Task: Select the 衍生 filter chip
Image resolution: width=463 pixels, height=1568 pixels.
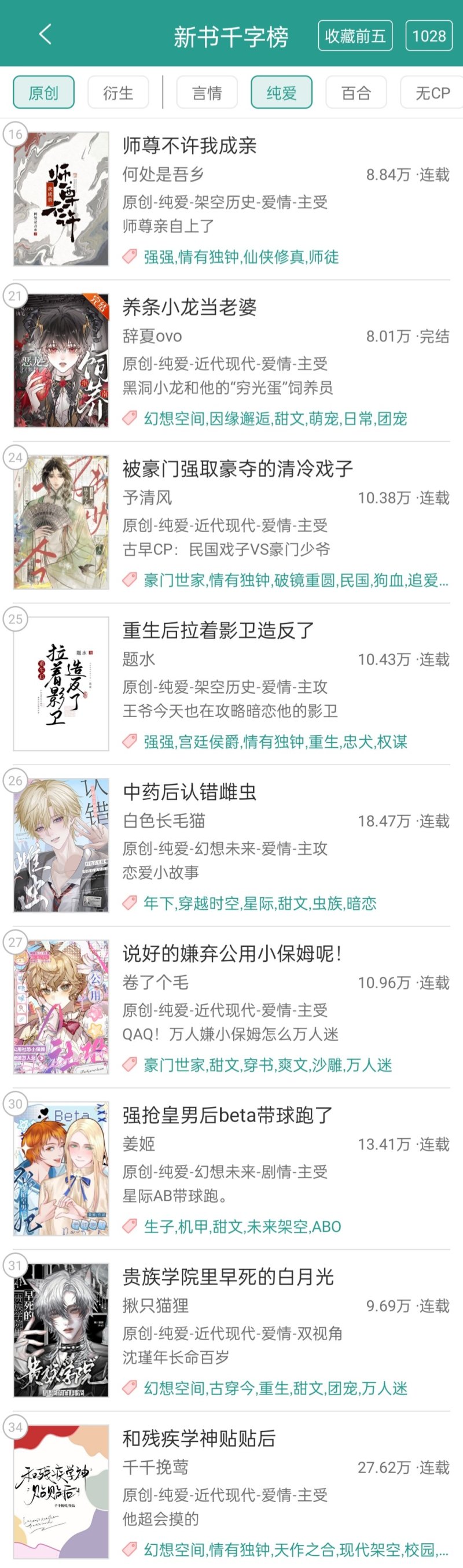Action: click(x=118, y=93)
